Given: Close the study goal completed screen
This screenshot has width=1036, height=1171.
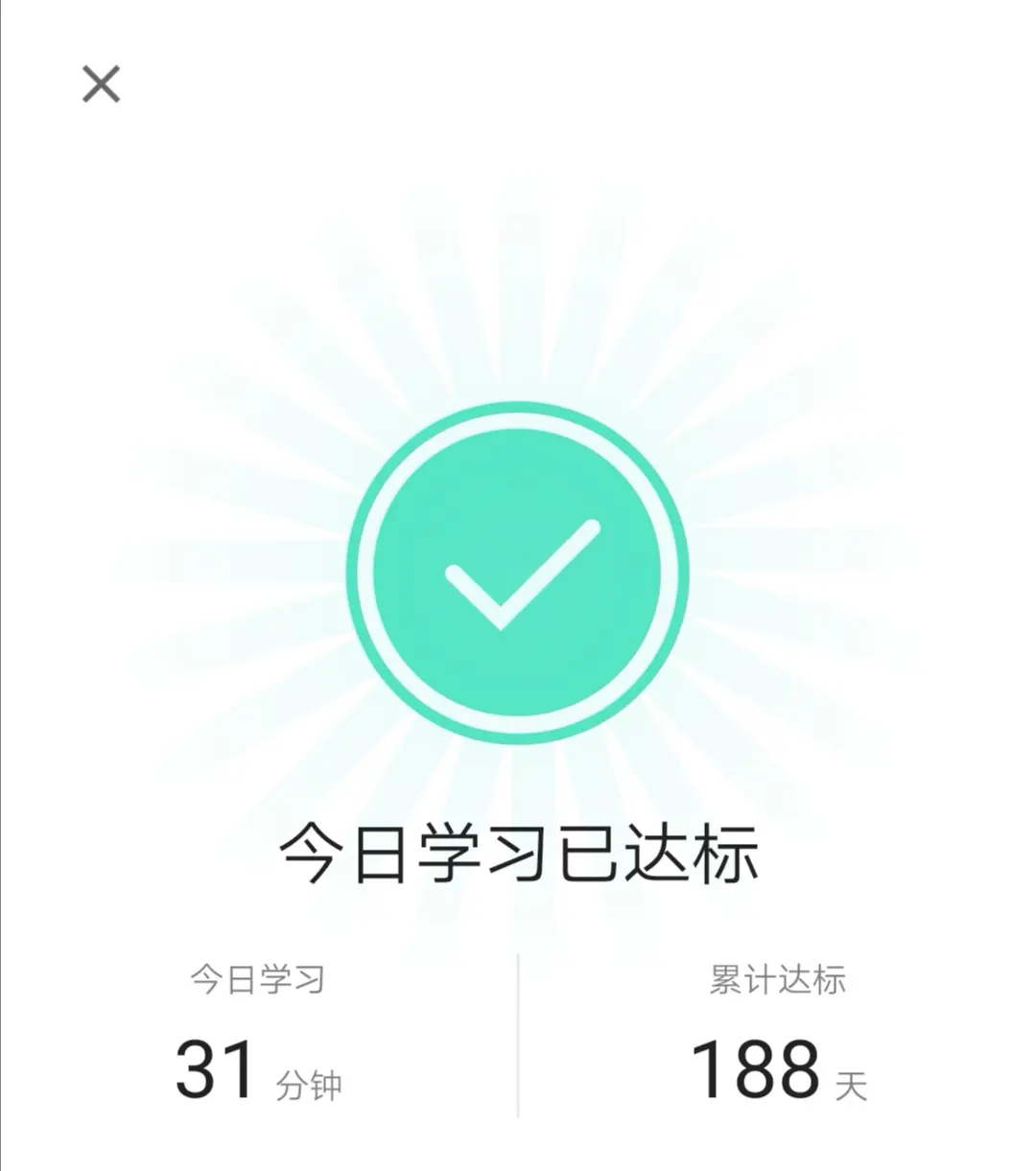Looking at the screenshot, I should pyautogui.click(x=101, y=84).
